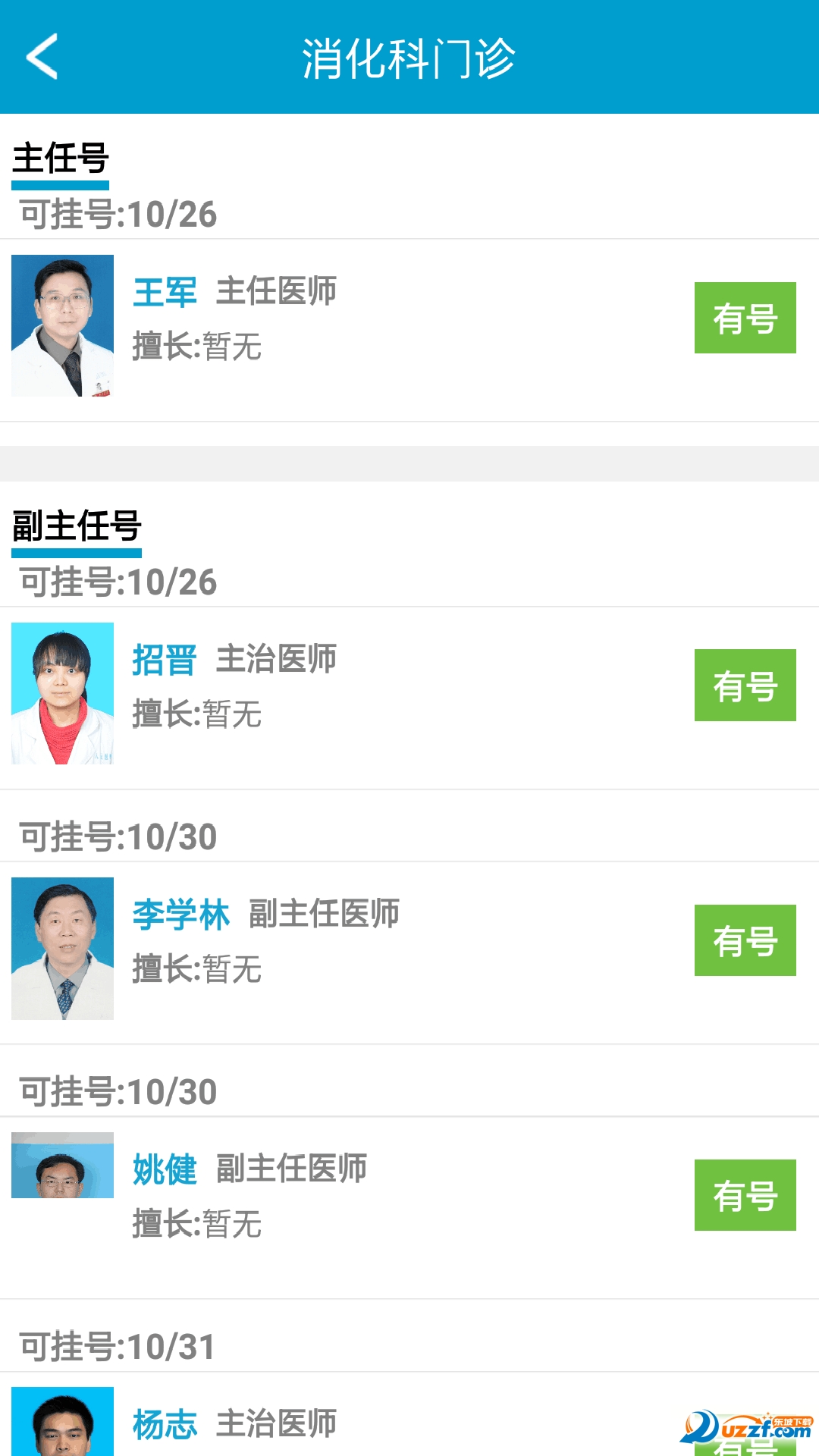Click the 可挂号:10/26 availability row
The width and height of the screenshot is (819, 1456).
pyautogui.click(x=118, y=213)
